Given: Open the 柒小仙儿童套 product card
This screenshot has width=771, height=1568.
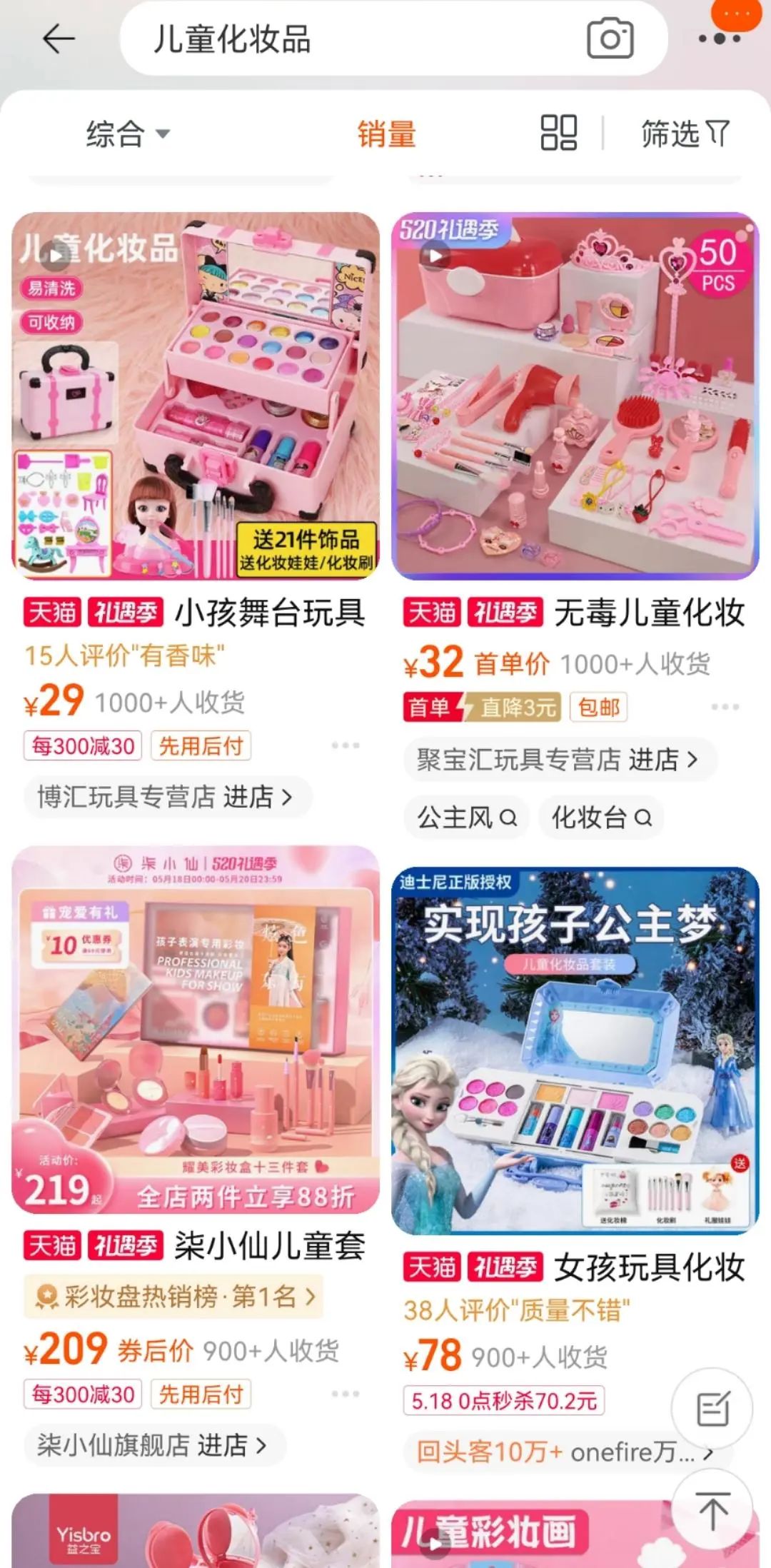Looking at the screenshot, I should [x=196, y=1030].
